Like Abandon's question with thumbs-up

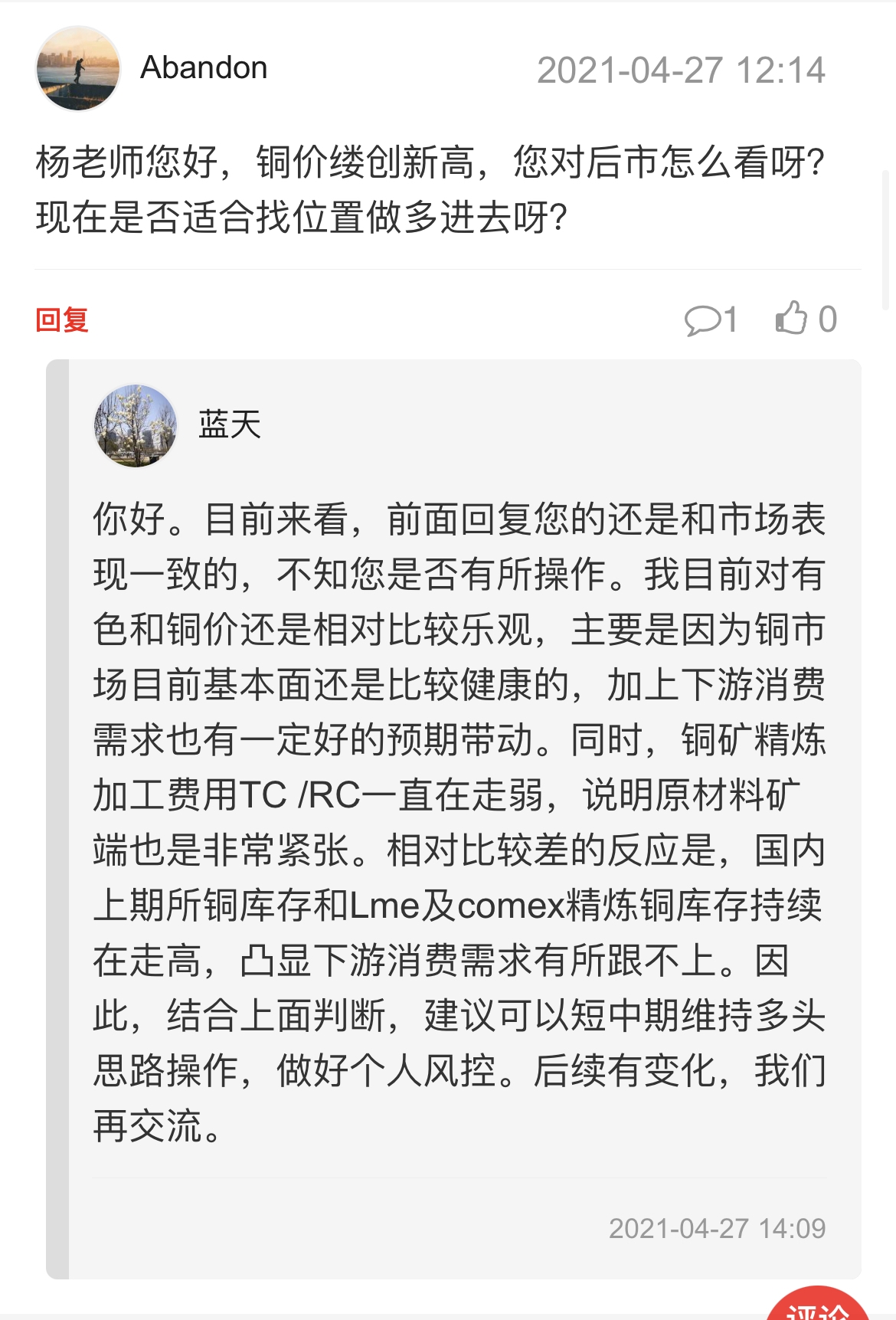792,318
